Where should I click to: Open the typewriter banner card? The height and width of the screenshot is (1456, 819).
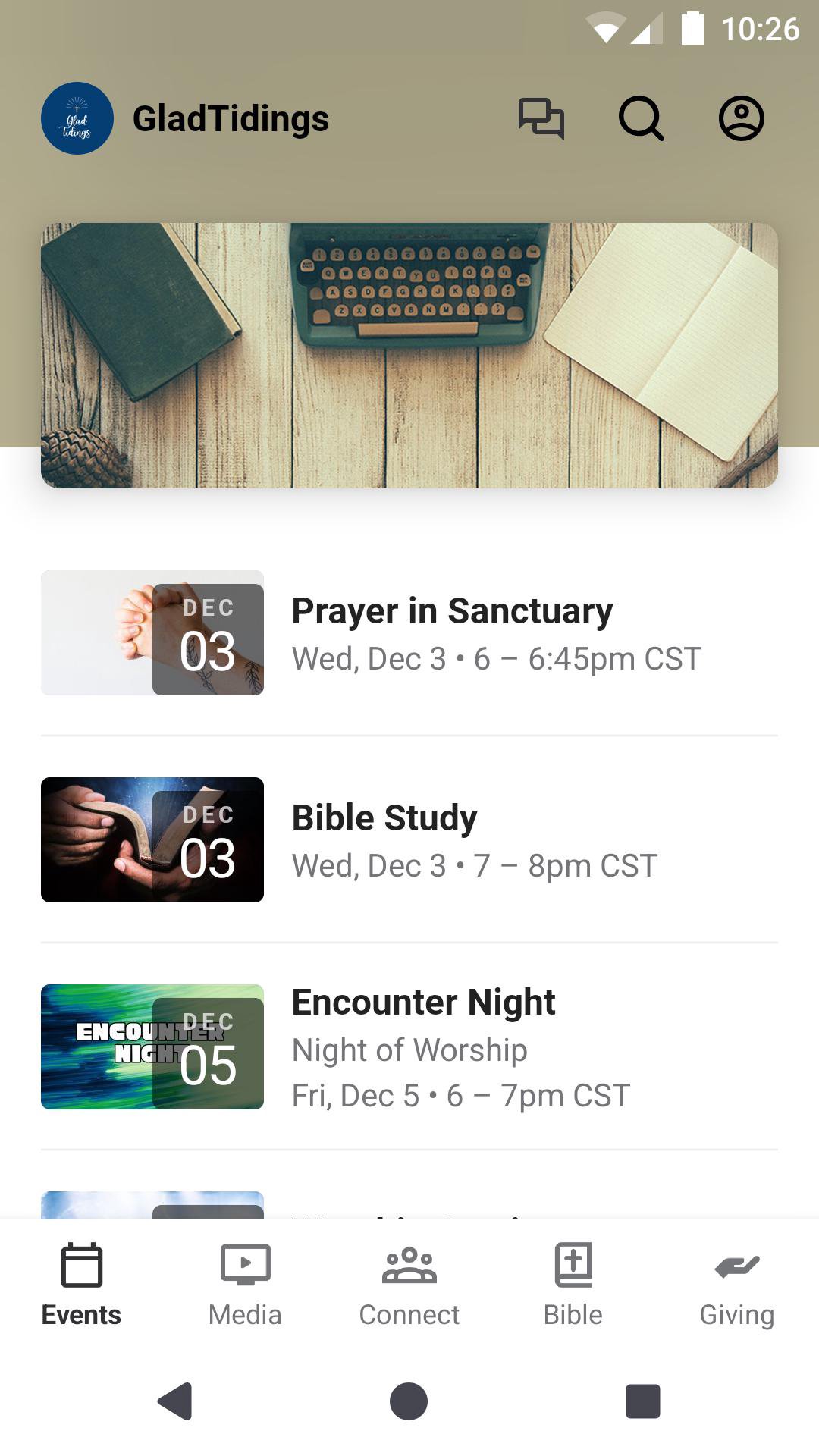409,355
